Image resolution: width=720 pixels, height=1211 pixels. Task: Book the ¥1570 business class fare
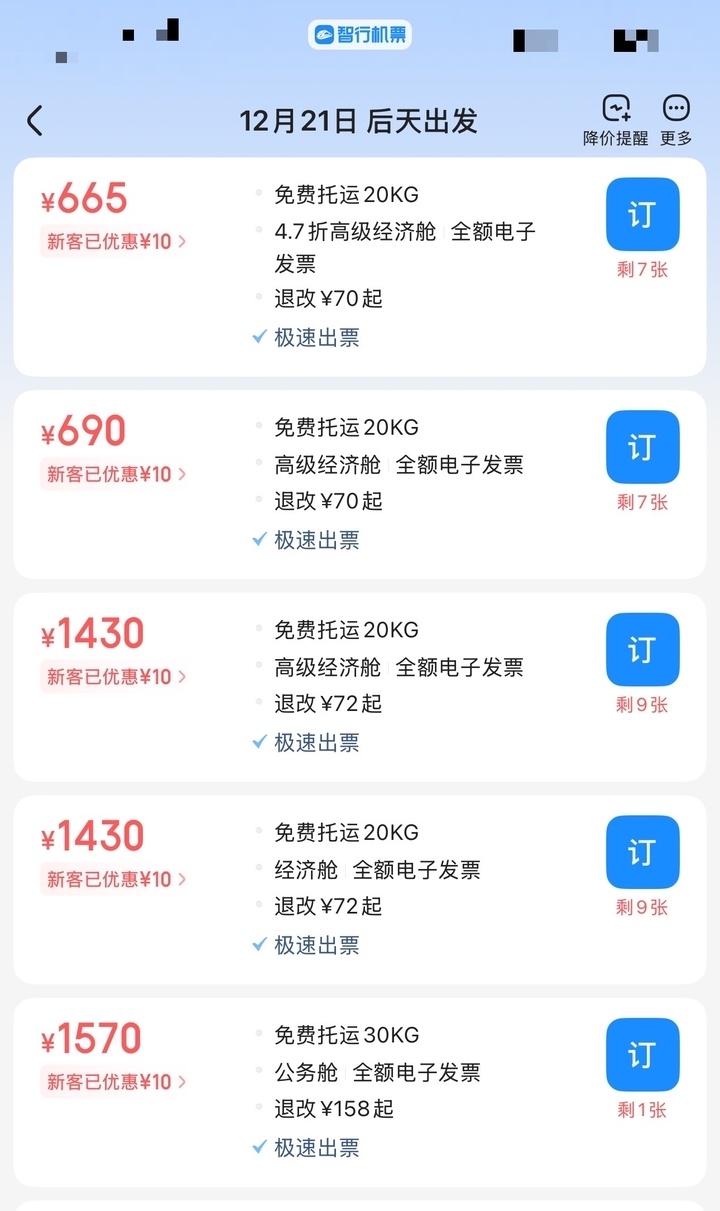(x=642, y=1054)
